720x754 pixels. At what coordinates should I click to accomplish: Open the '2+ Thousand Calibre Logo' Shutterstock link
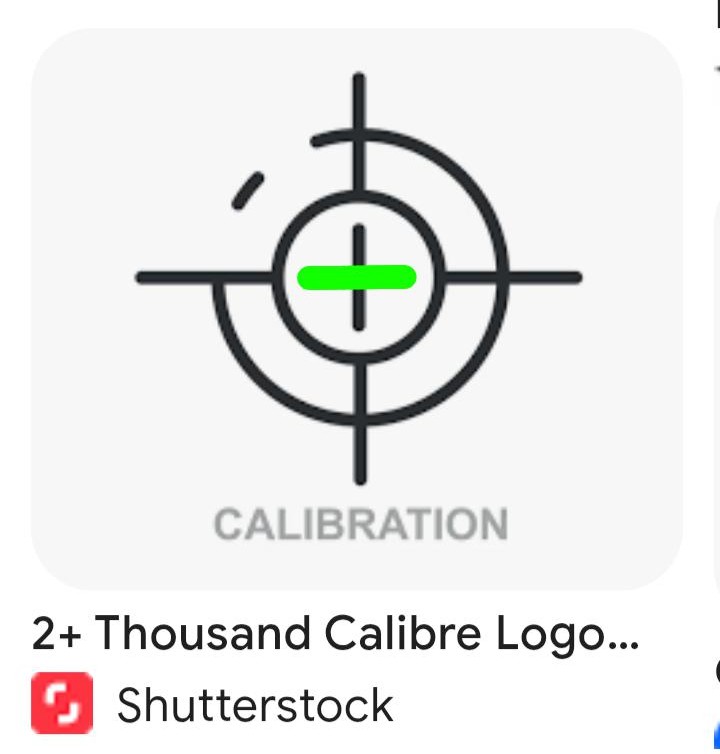pos(334,634)
